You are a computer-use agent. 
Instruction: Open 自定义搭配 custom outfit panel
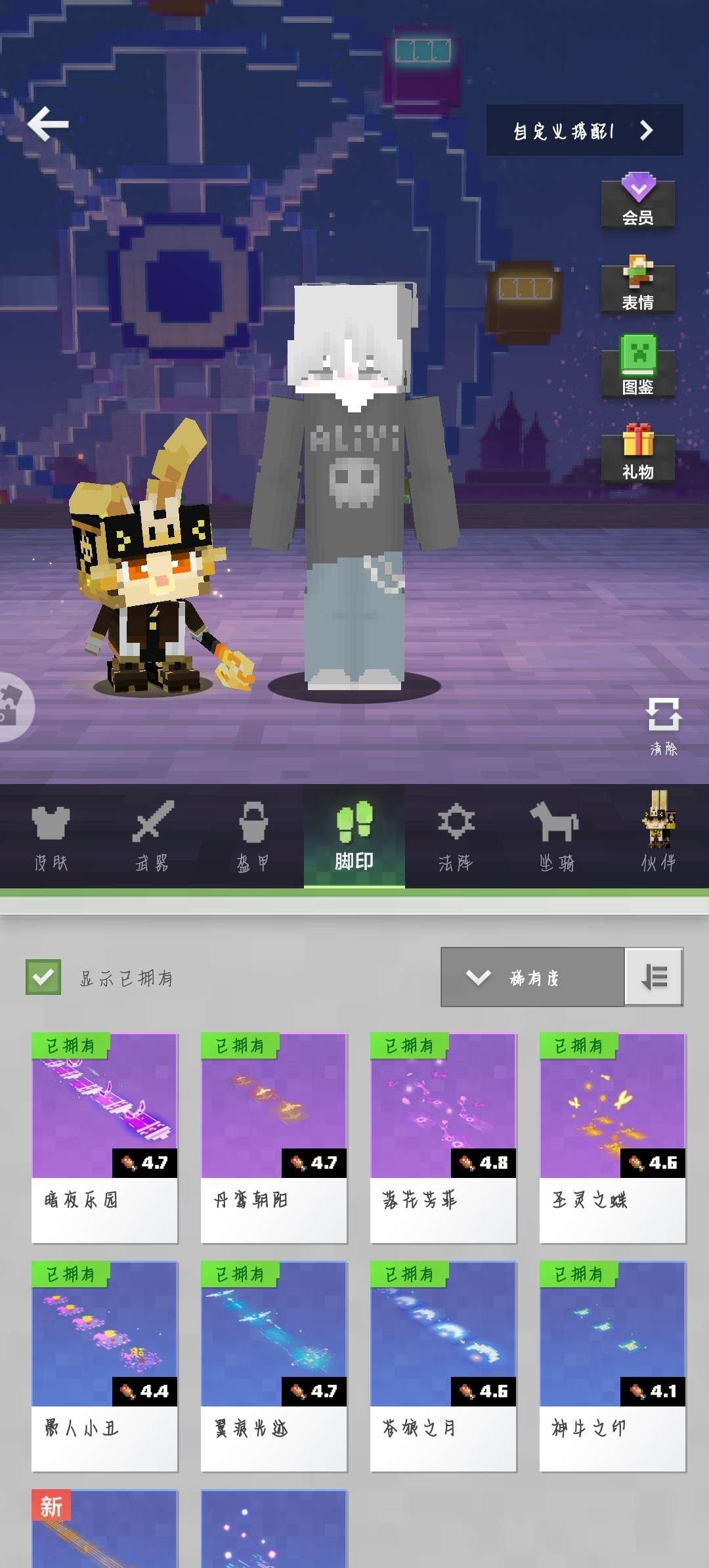pos(584,131)
